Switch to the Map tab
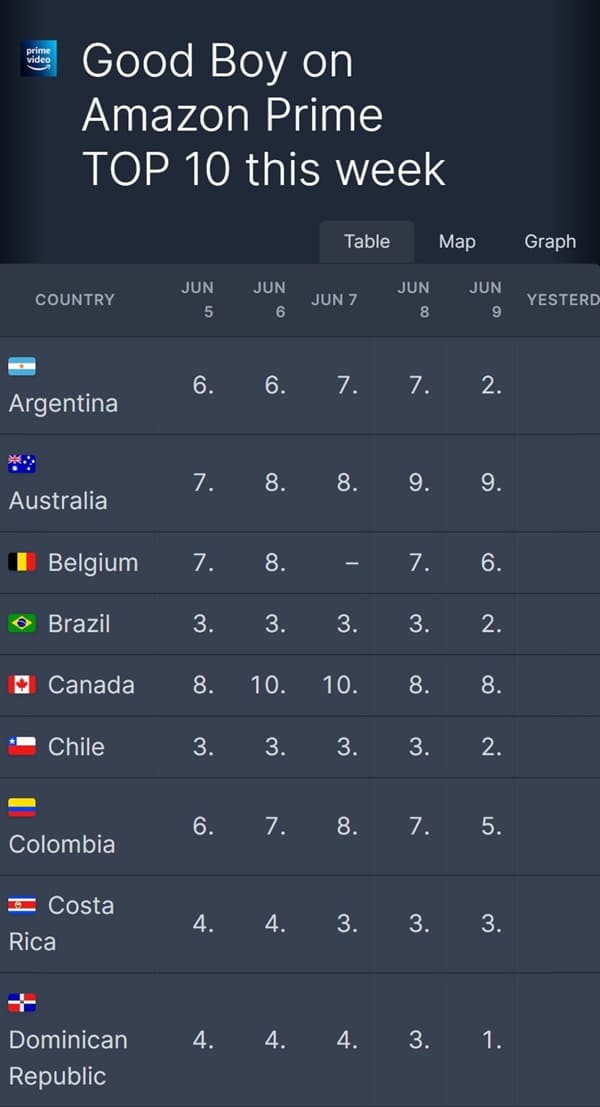This screenshot has width=600, height=1107. pos(457,241)
